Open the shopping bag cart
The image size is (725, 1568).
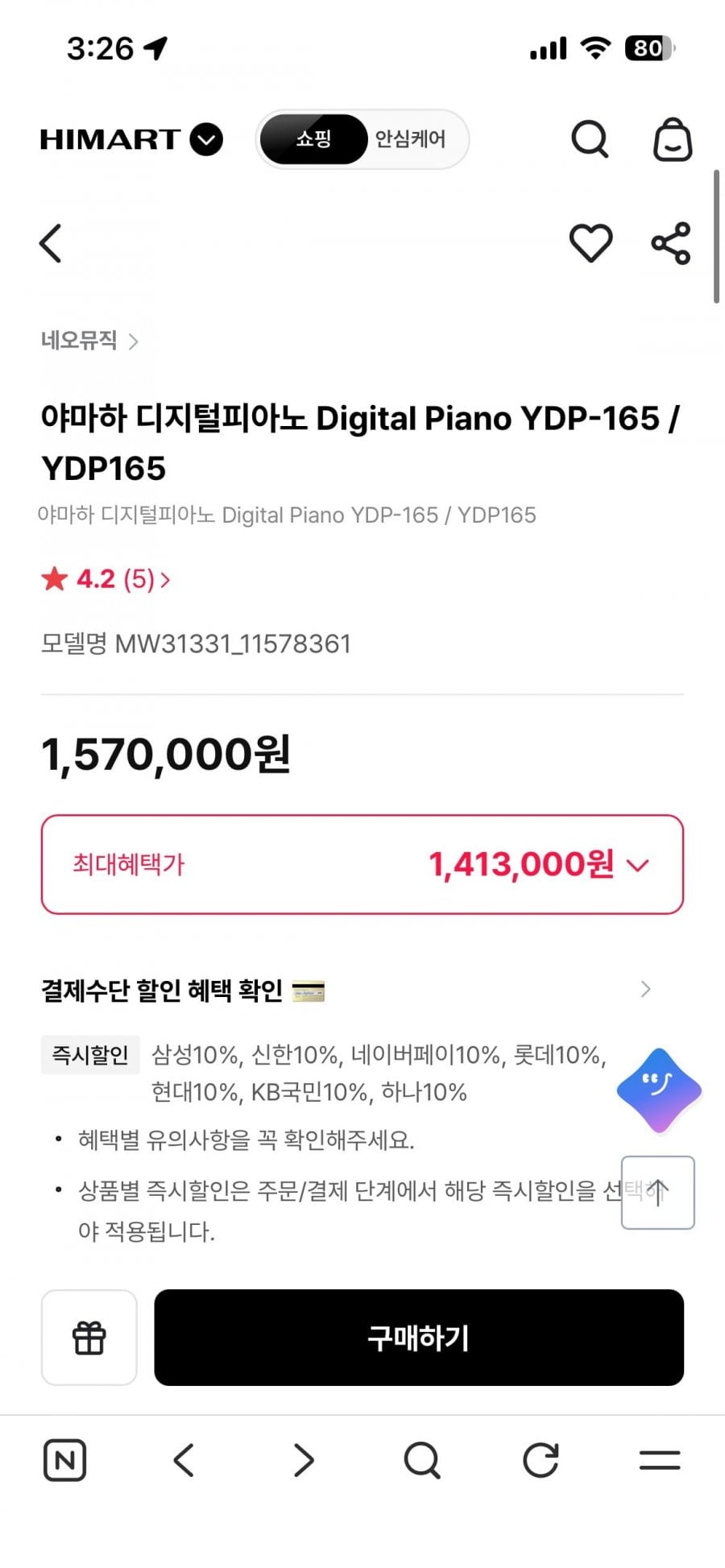point(672,139)
